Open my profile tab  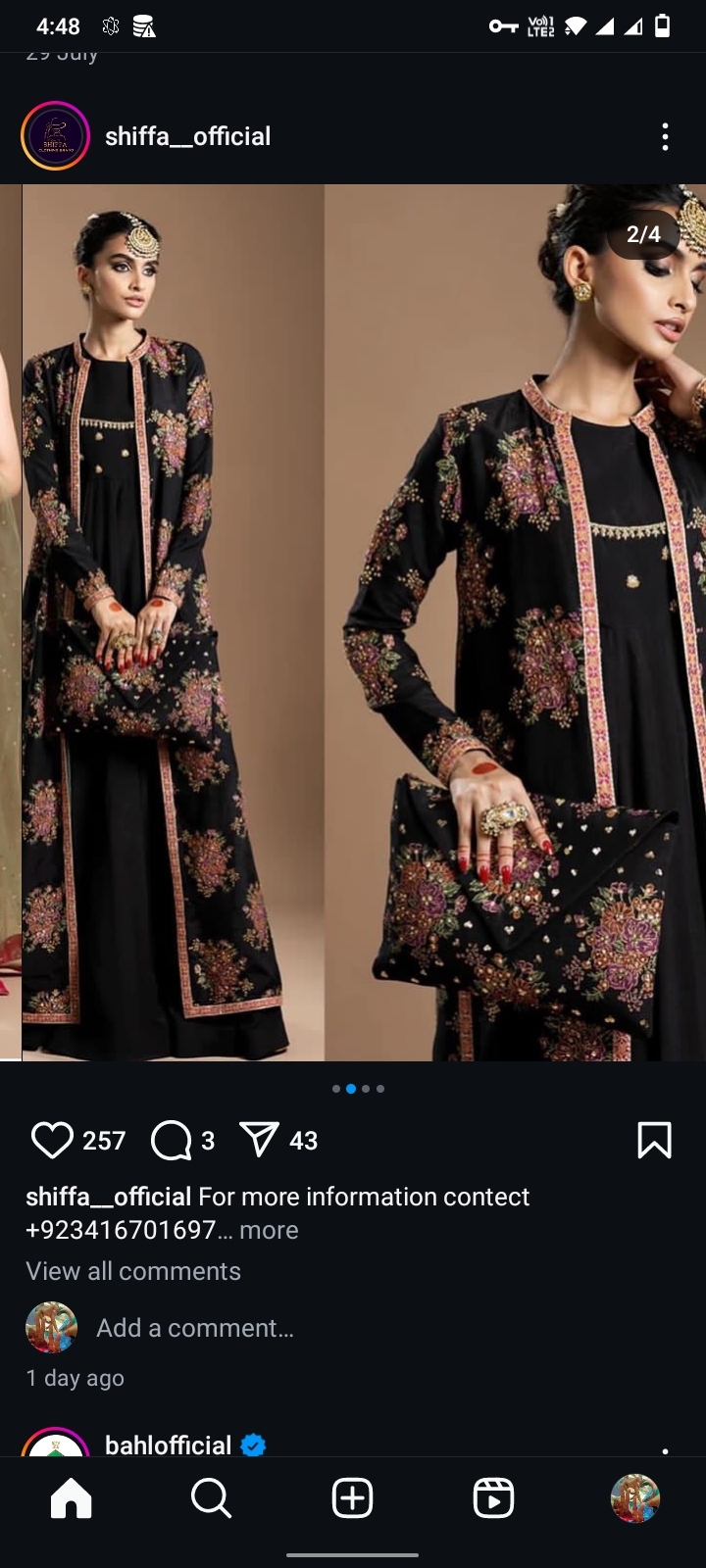coord(634,1498)
